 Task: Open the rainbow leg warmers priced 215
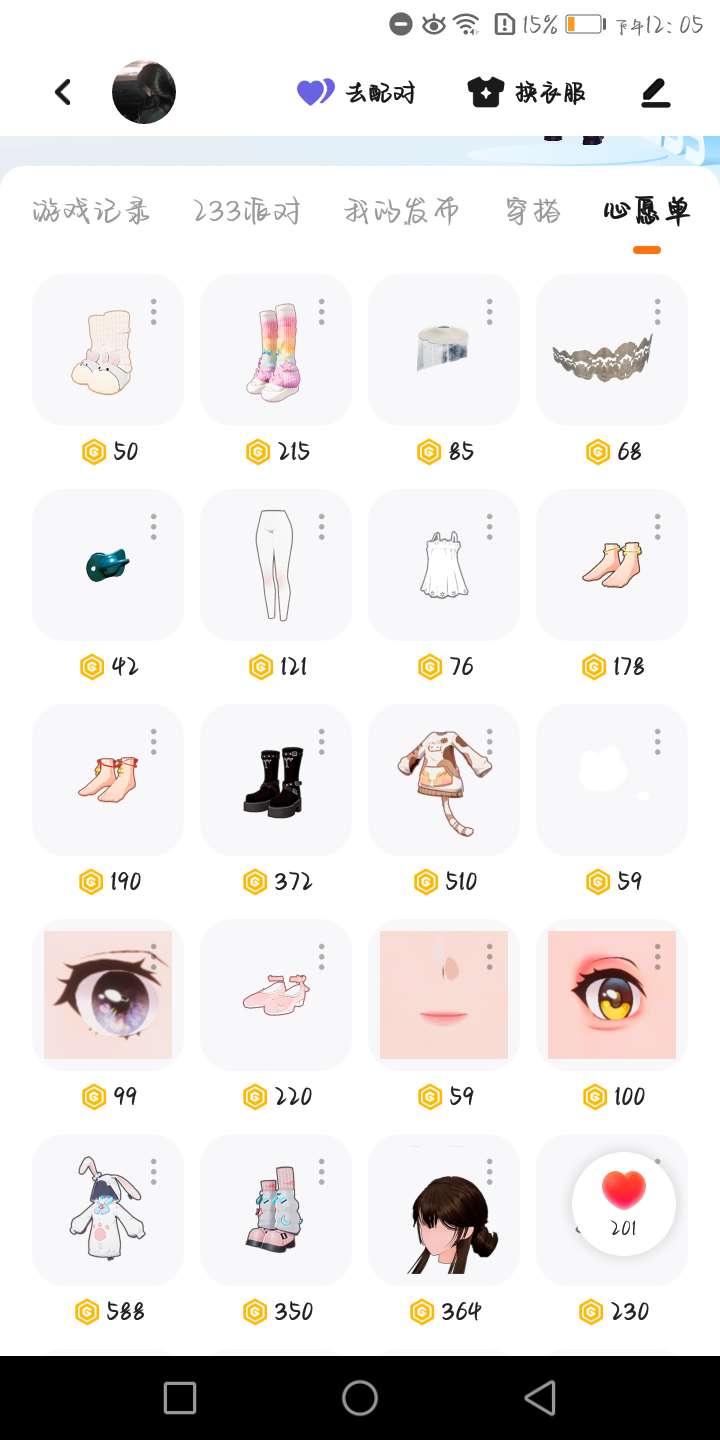pos(276,350)
